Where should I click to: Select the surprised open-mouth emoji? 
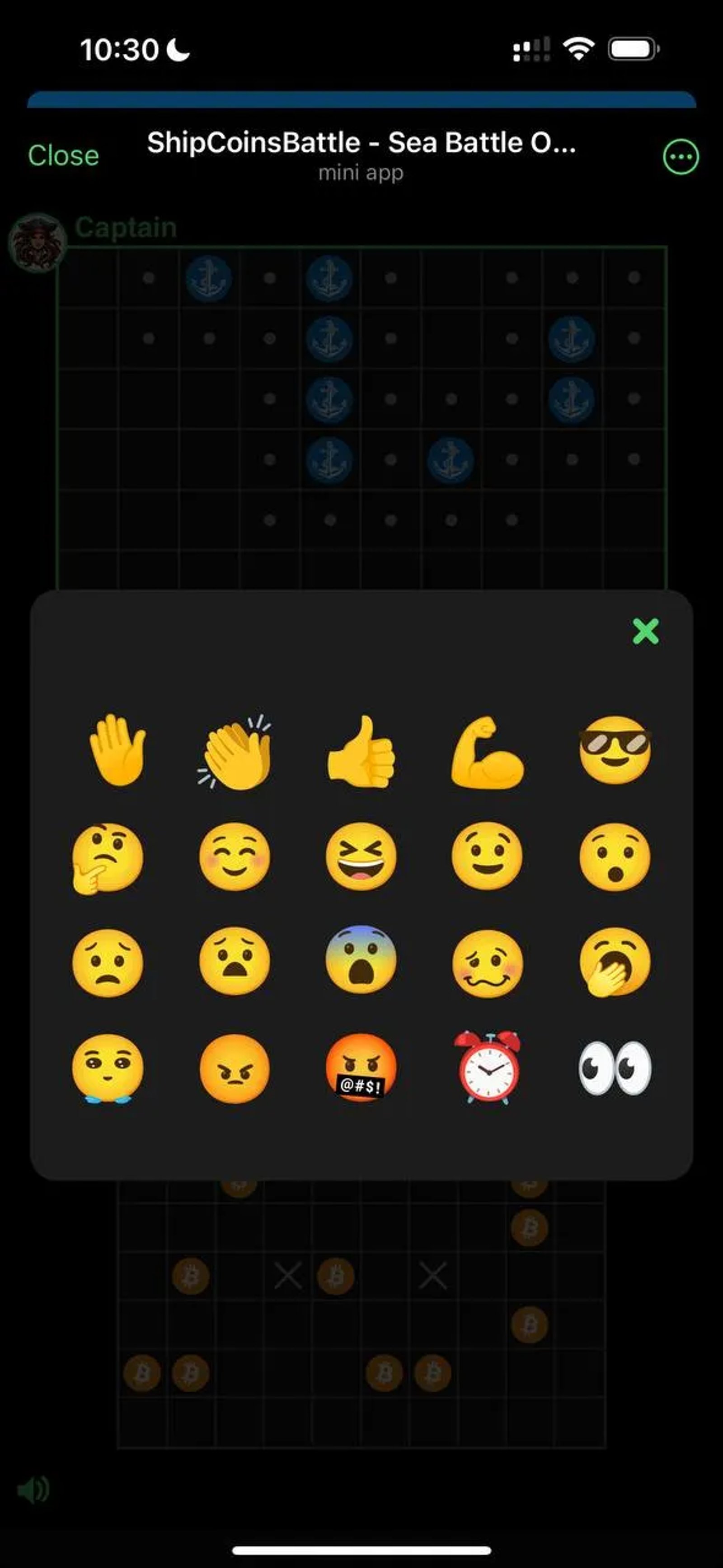[x=615, y=857]
